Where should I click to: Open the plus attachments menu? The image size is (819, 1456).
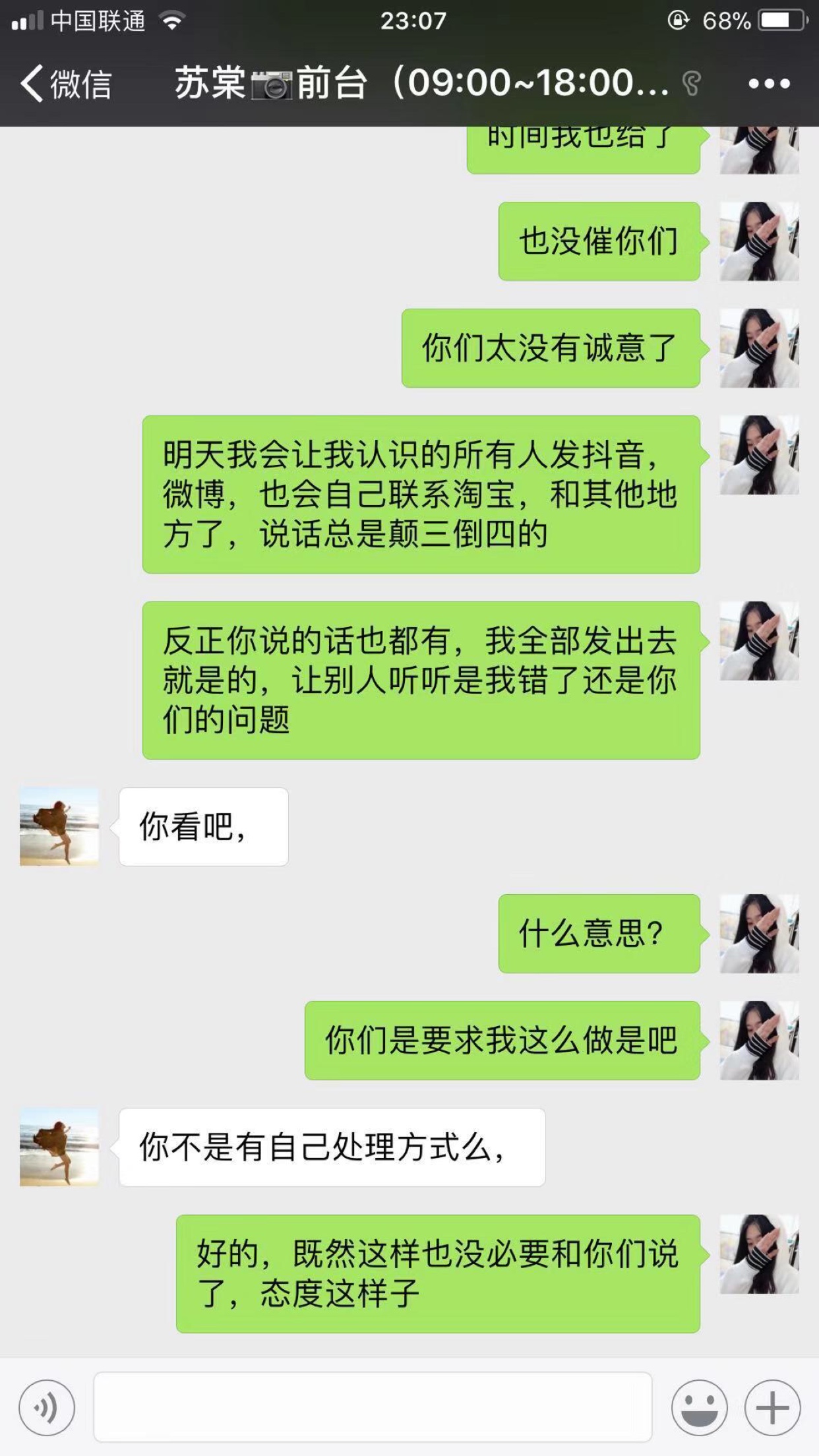click(772, 1407)
